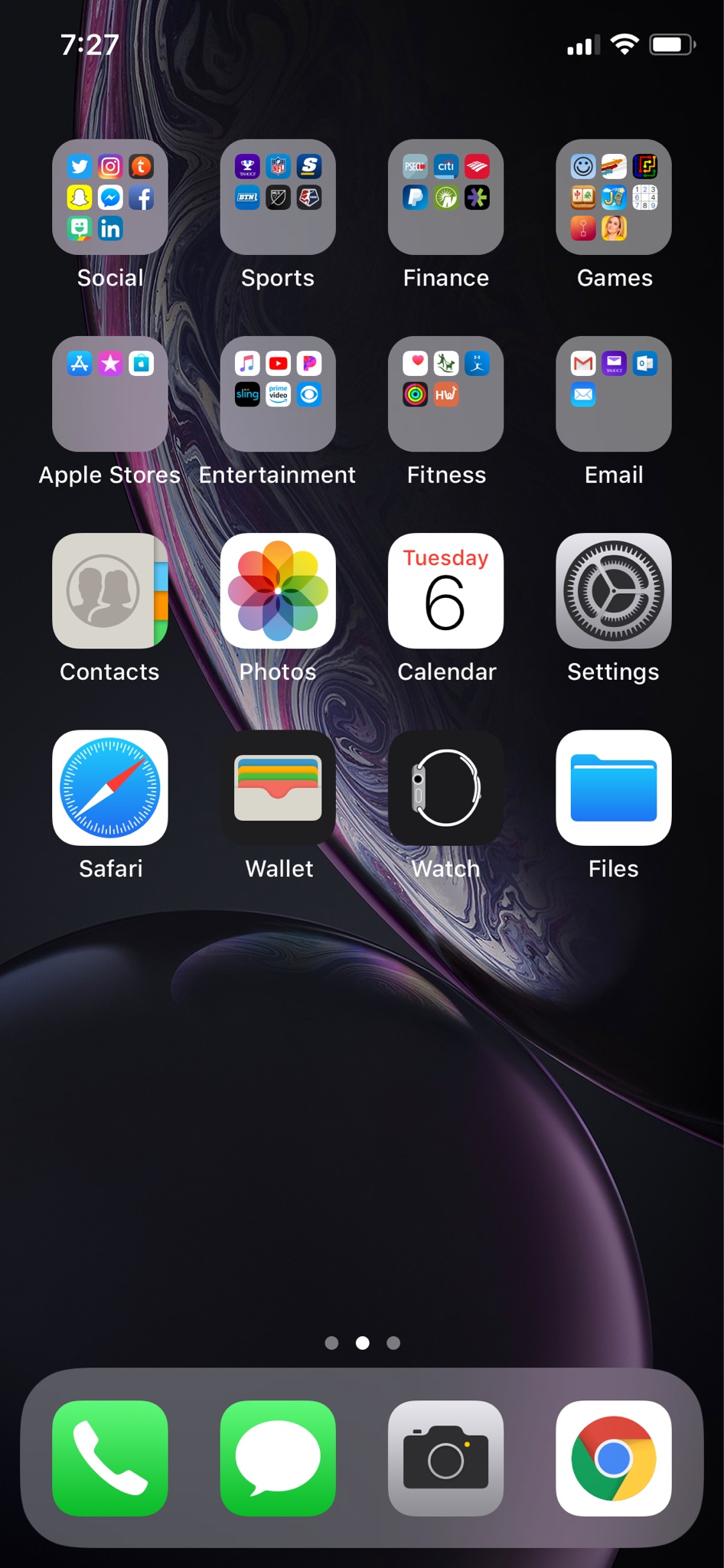Viewport: 724px width, 1568px height.
Task: Open the Fitness folder
Action: (x=445, y=394)
